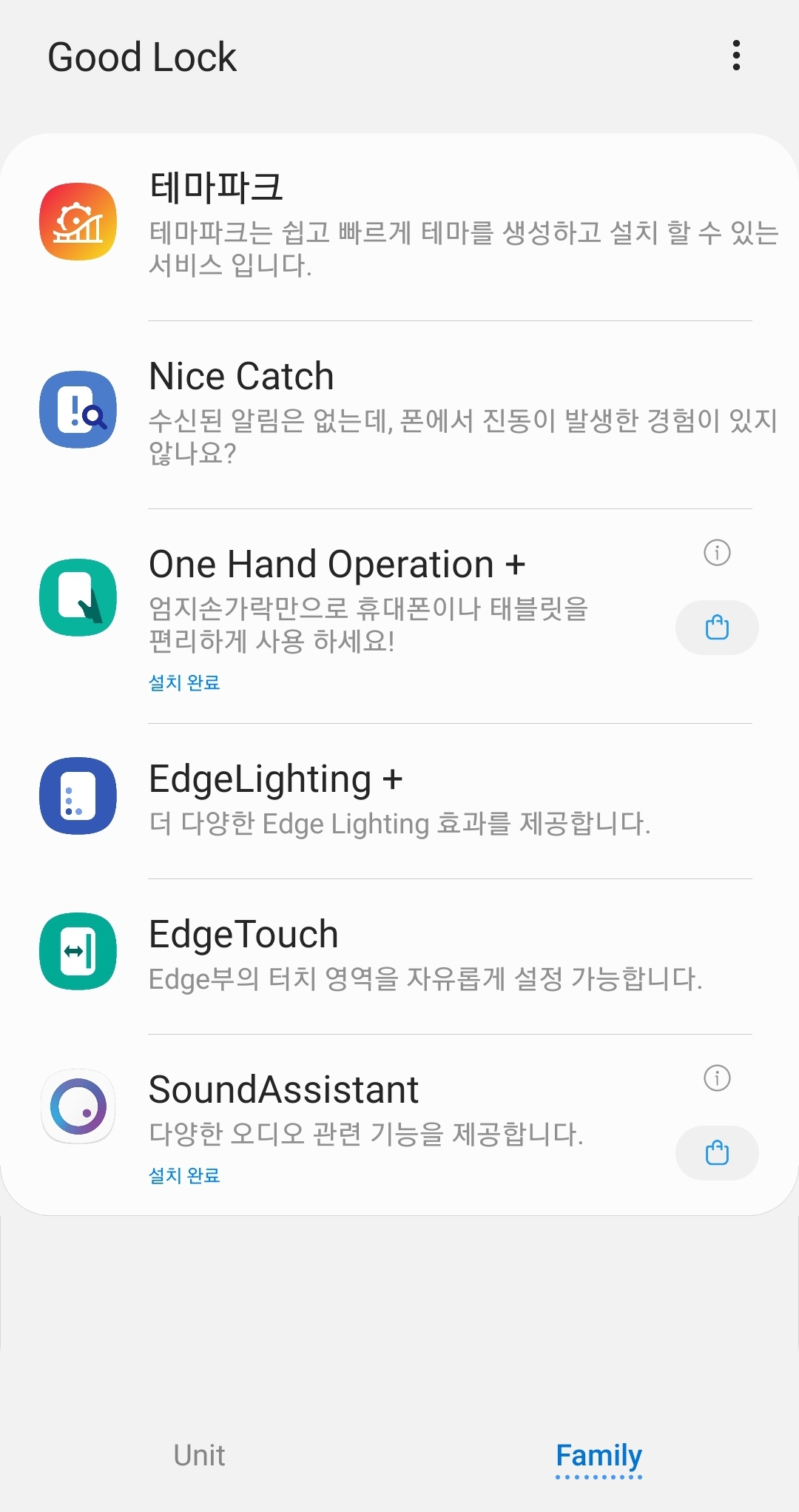Screen dimensions: 799x1512
Task: Open the 테마파크 app entry
Action: [399, 227]
